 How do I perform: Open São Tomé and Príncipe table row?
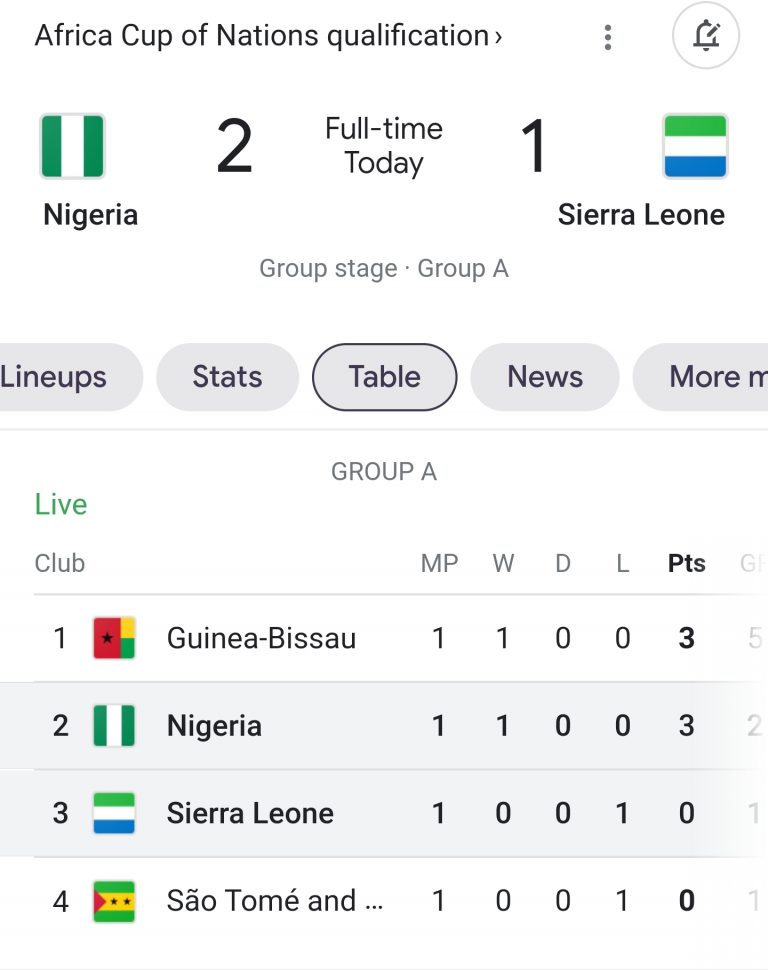(274, 901)
